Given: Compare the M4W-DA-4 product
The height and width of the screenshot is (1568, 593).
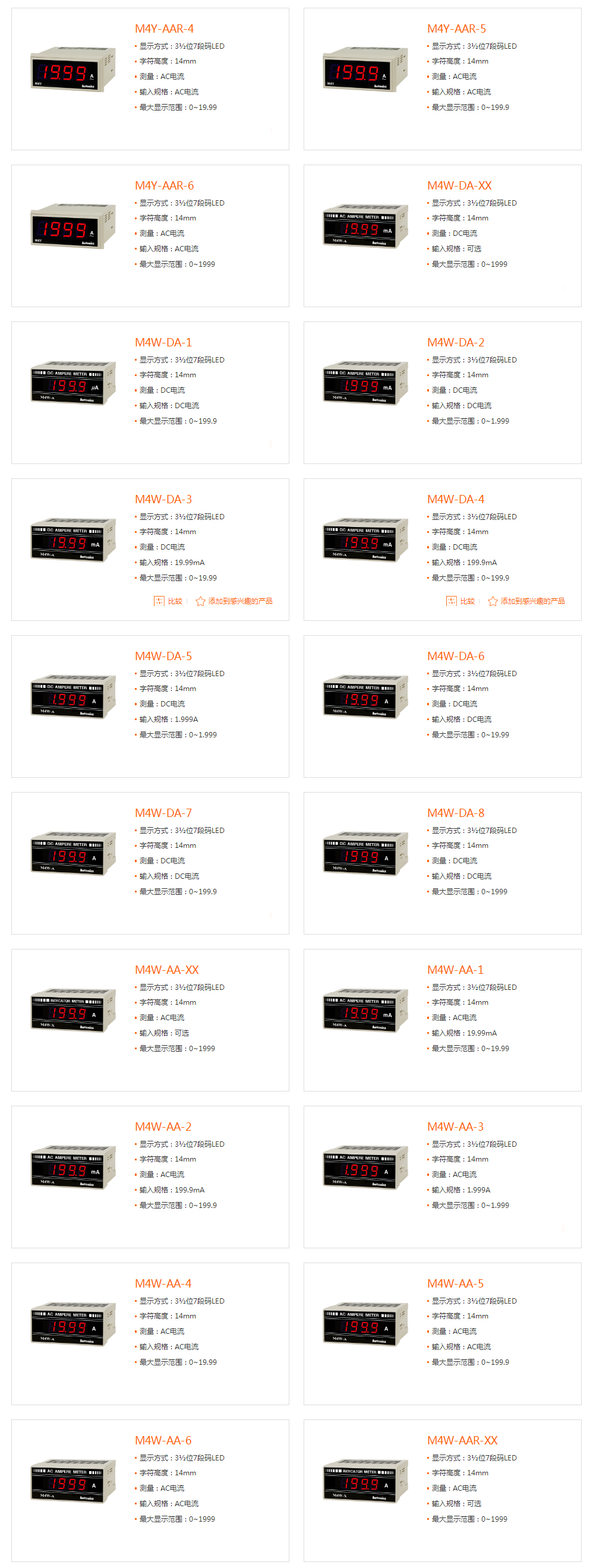Looking at the screenshot, I should 461,601.
